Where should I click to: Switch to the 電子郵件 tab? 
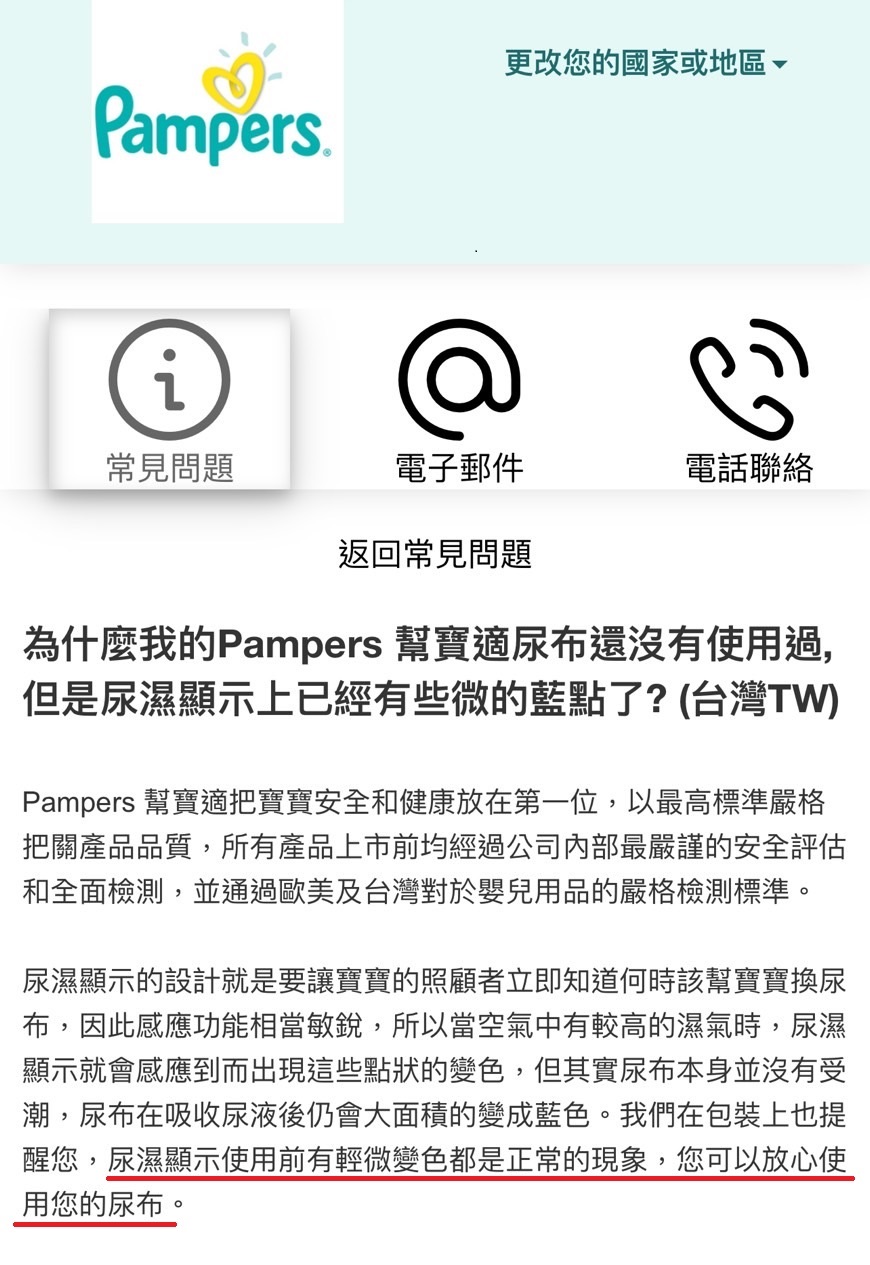[459, 399]
